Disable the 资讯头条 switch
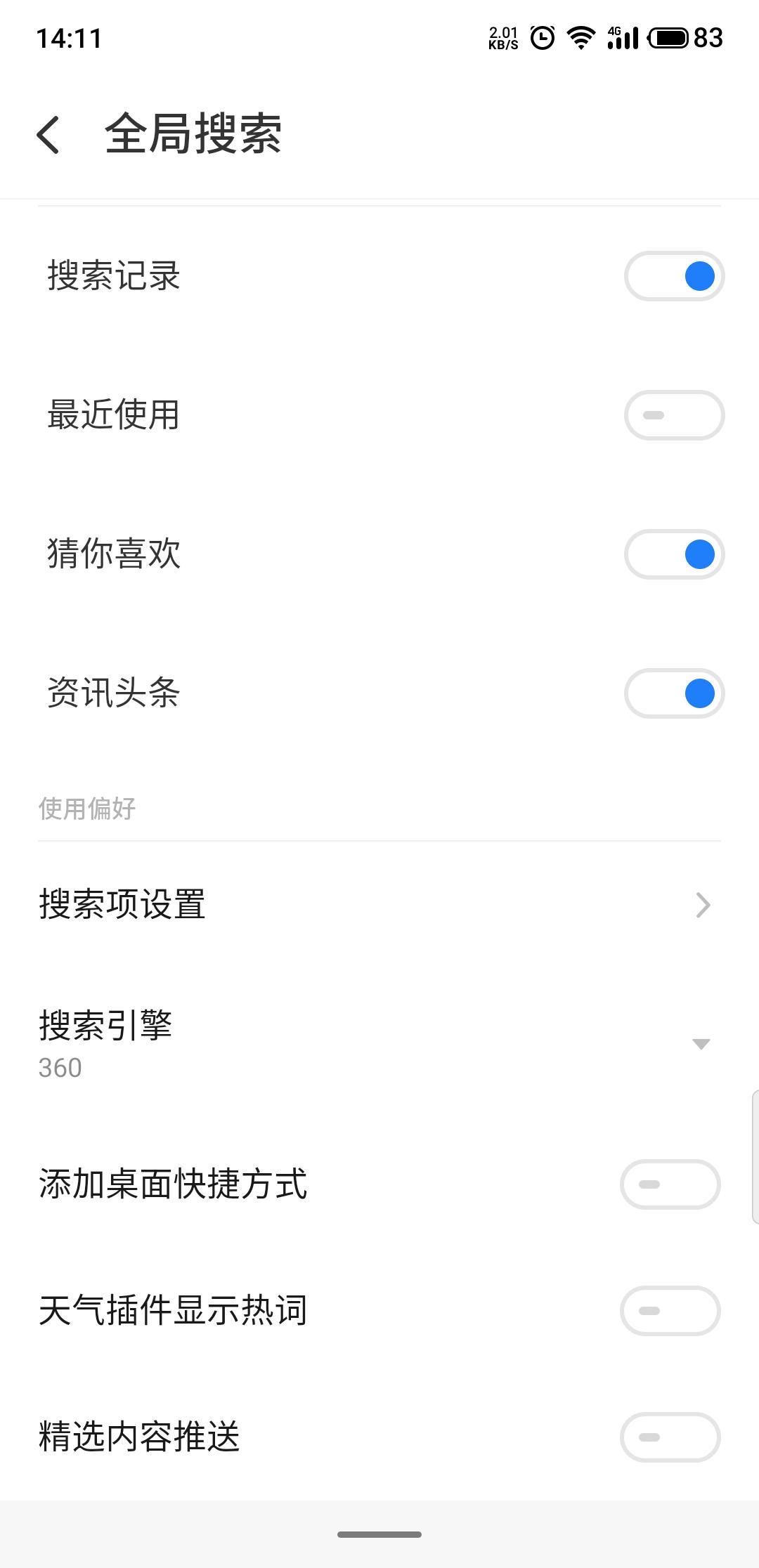Viewport: 759px width, 1568px height. [673, 693]
